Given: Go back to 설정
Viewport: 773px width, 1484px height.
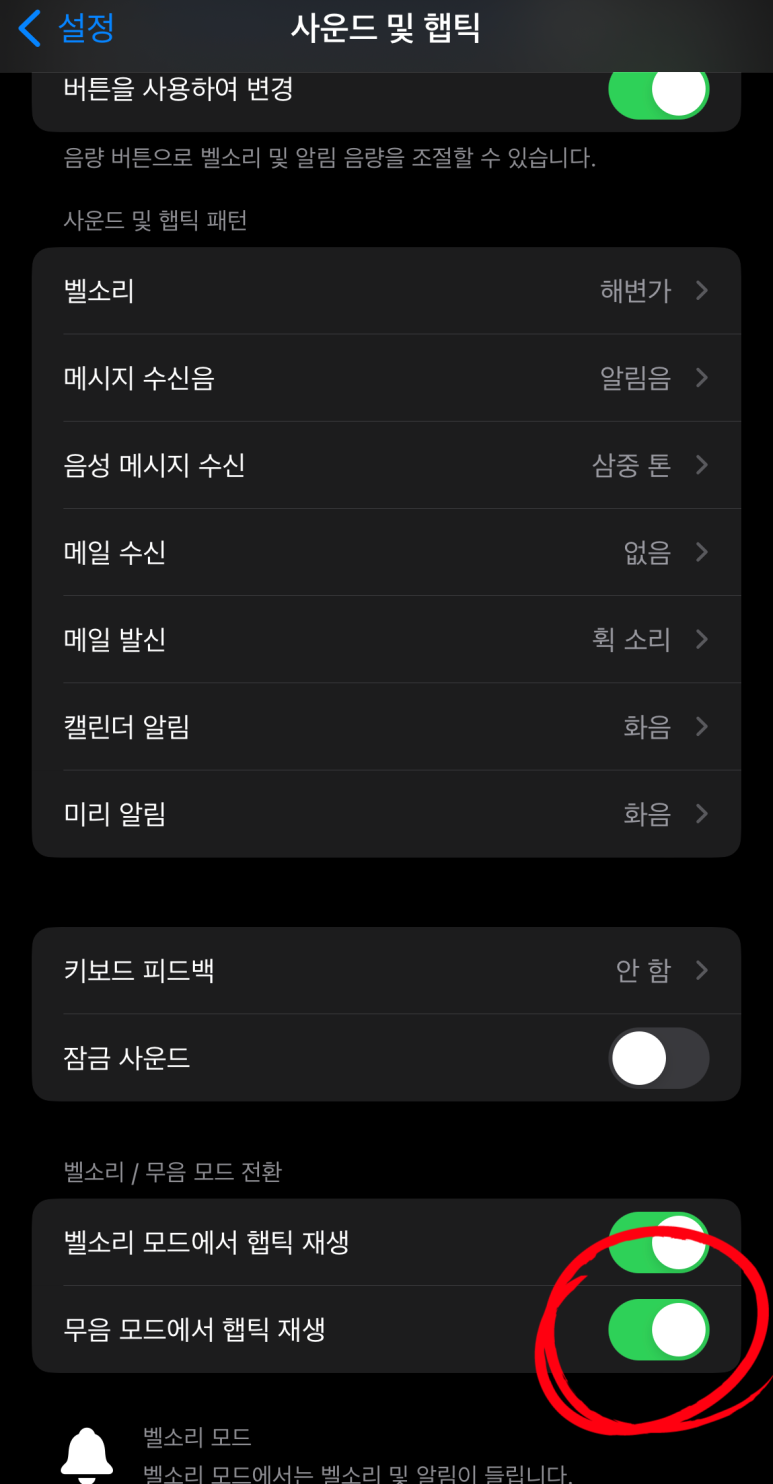Looking at the screenshot, I should (x=67, y=28).
